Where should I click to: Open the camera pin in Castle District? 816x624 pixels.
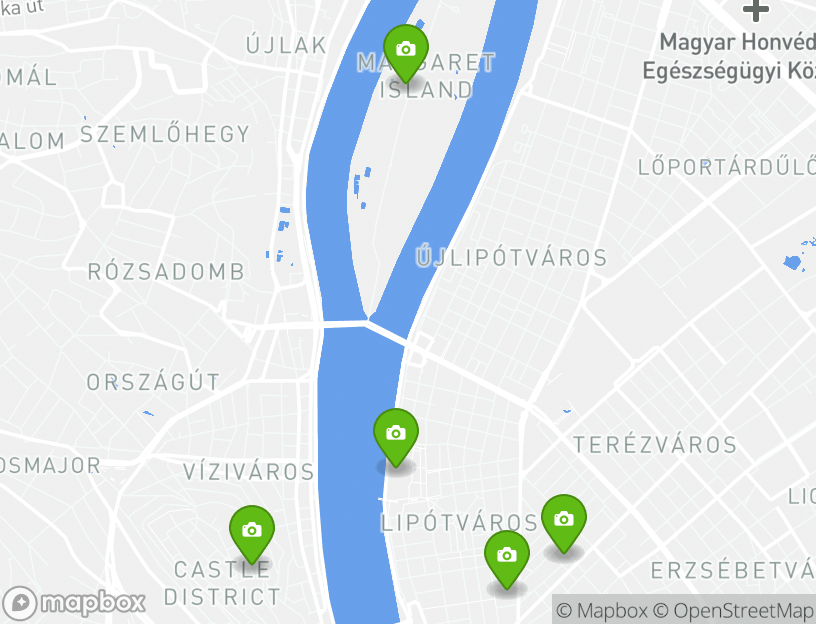pos(252,531)
